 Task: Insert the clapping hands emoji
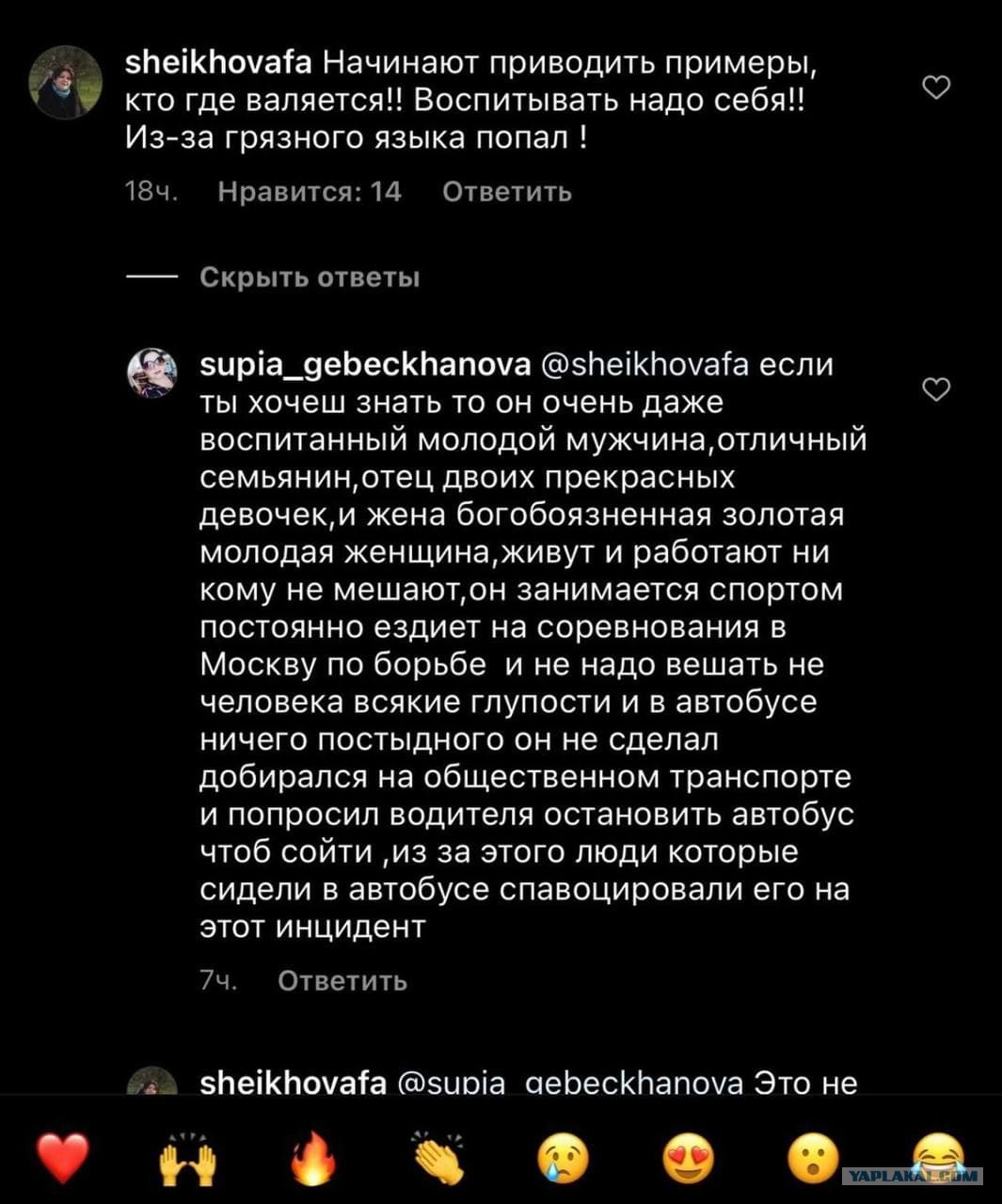(439, 1156)
